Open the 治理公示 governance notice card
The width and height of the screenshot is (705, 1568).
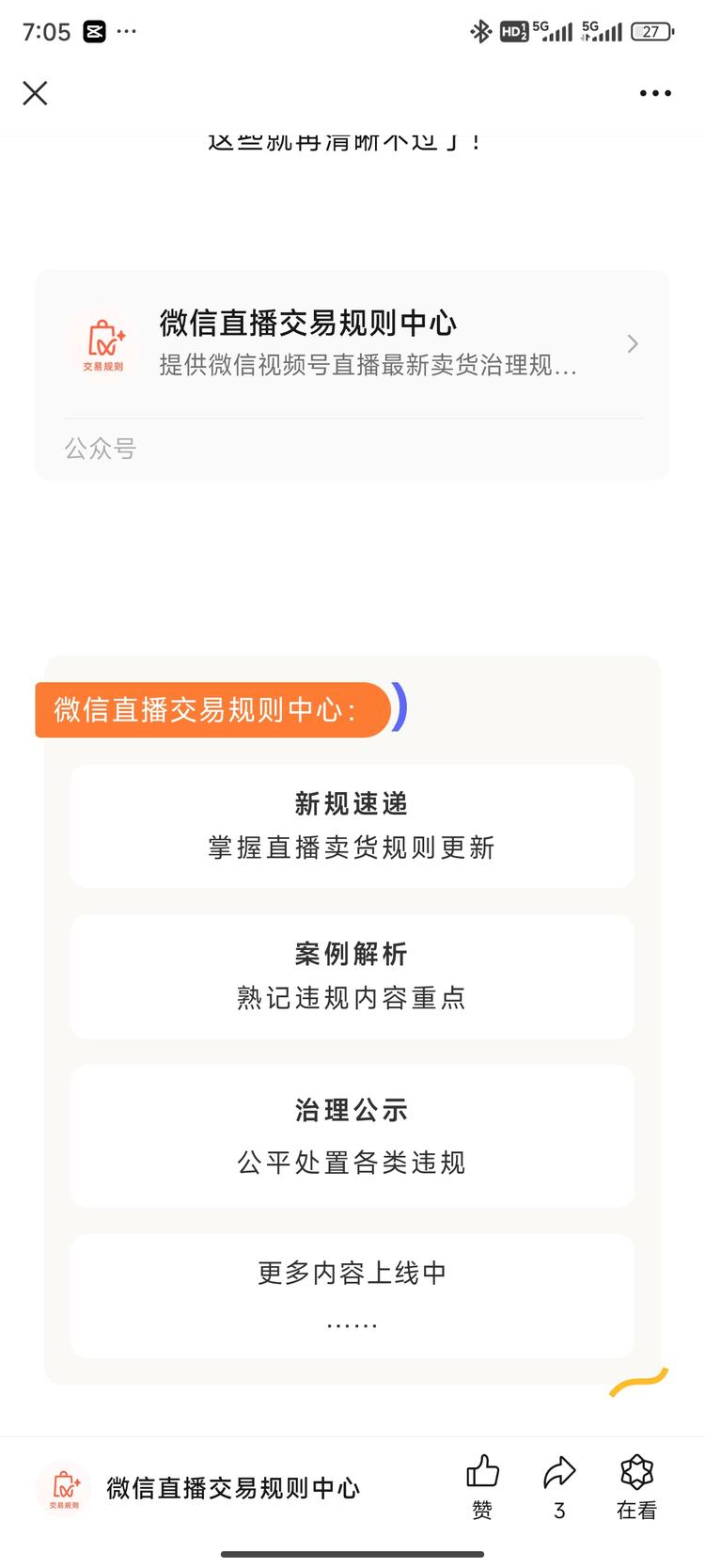click(352, 1136)
